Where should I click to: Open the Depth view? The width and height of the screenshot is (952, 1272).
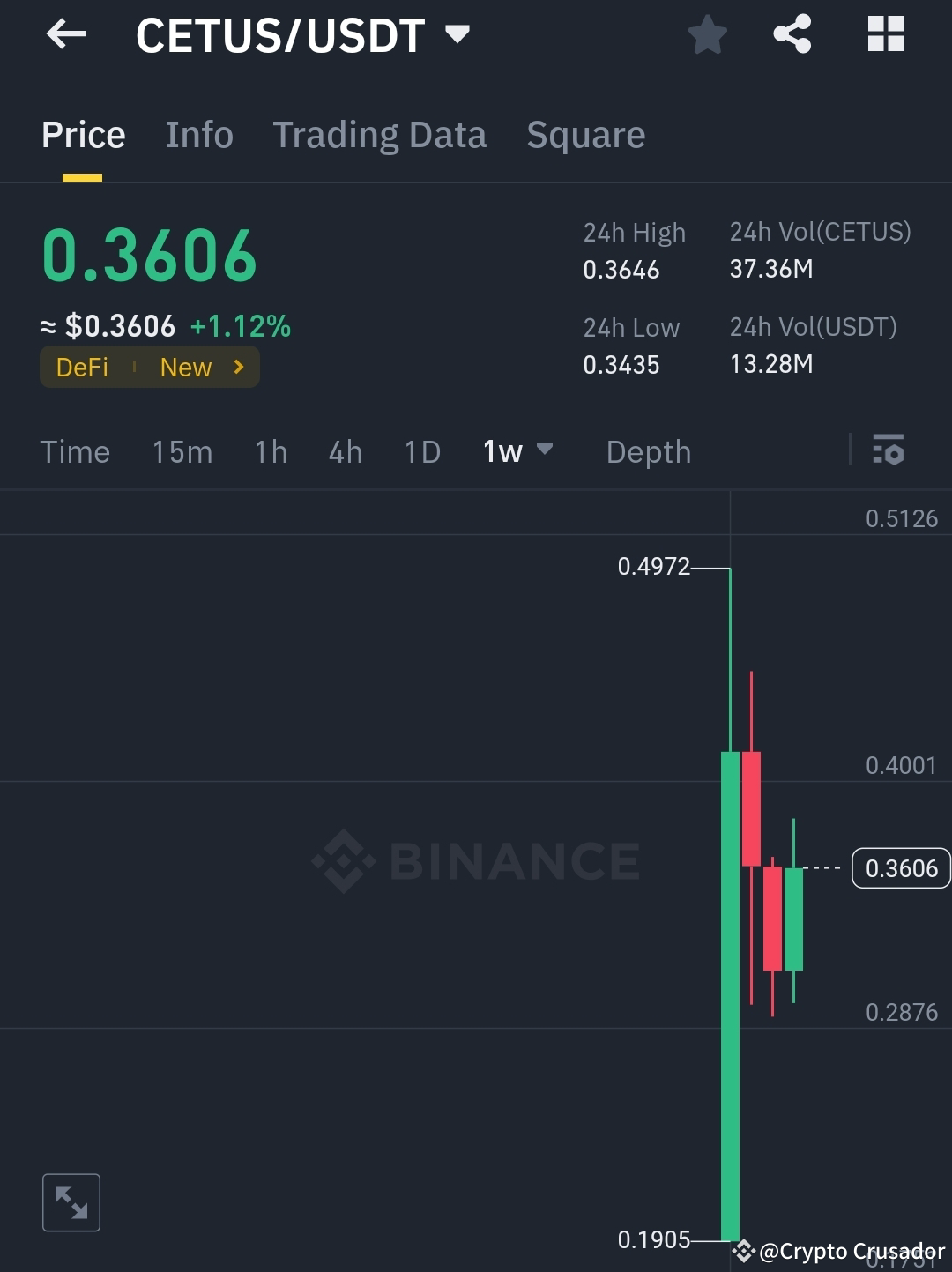pyautogui.click(x=648, y=451)
